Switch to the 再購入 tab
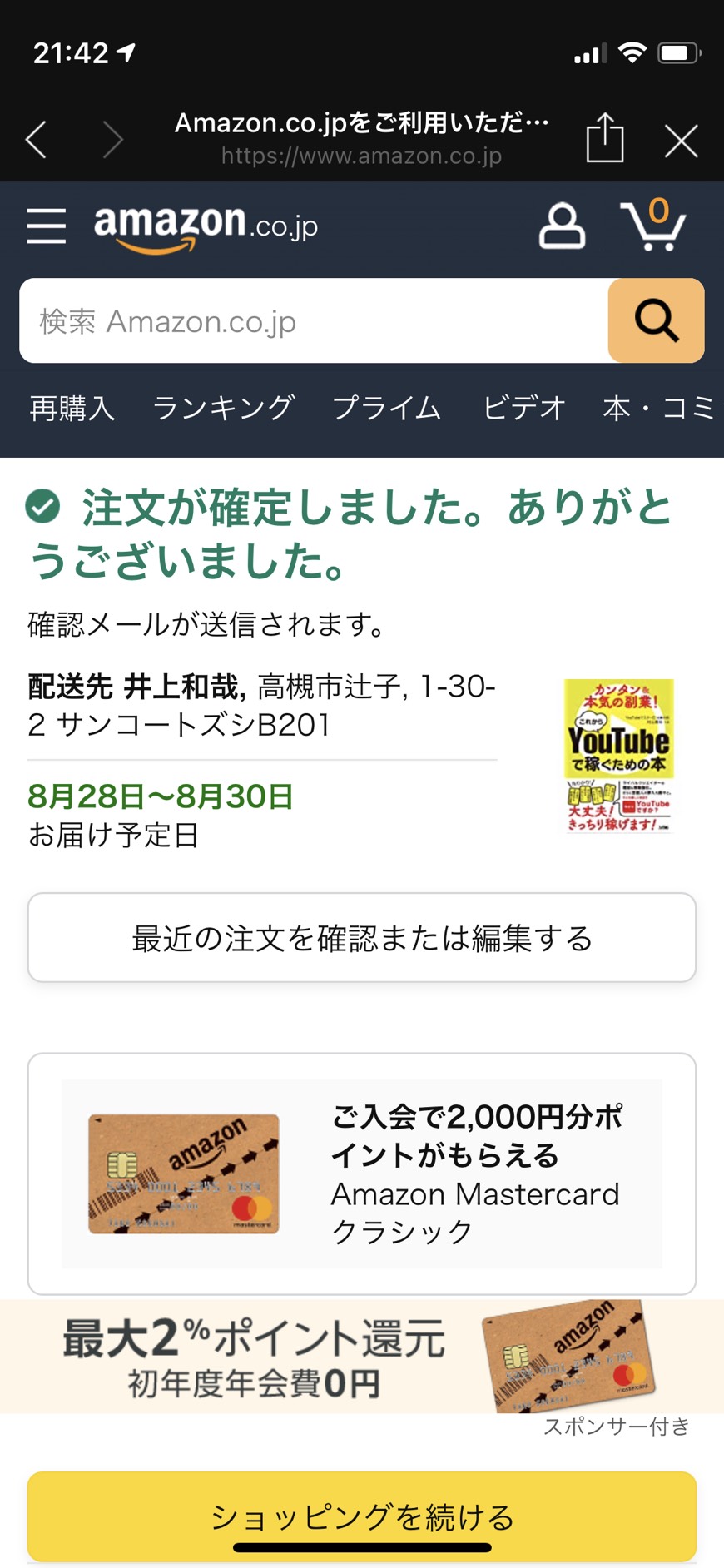Image resolution: width=724 pixels, height=1568 pixels. 72,408
